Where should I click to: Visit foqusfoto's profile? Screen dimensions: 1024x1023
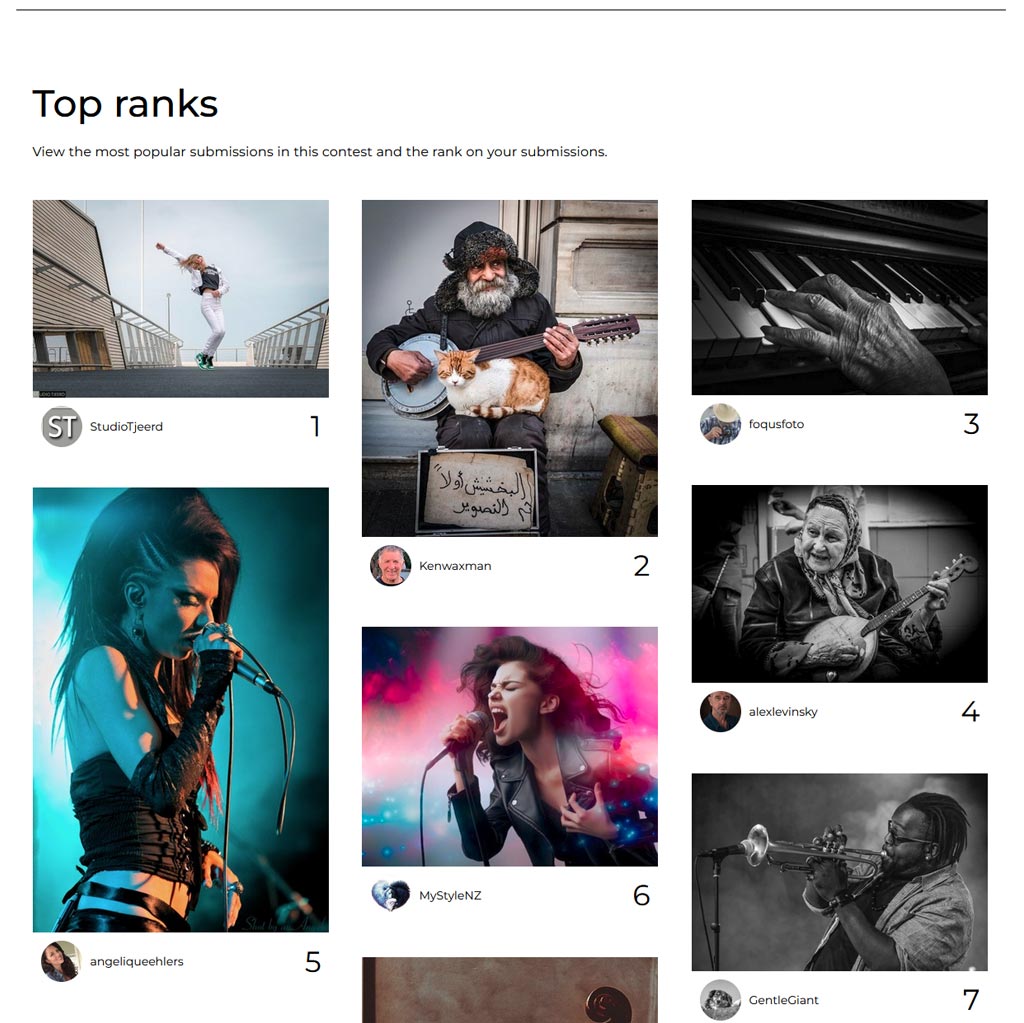click(x=776, y=425)
